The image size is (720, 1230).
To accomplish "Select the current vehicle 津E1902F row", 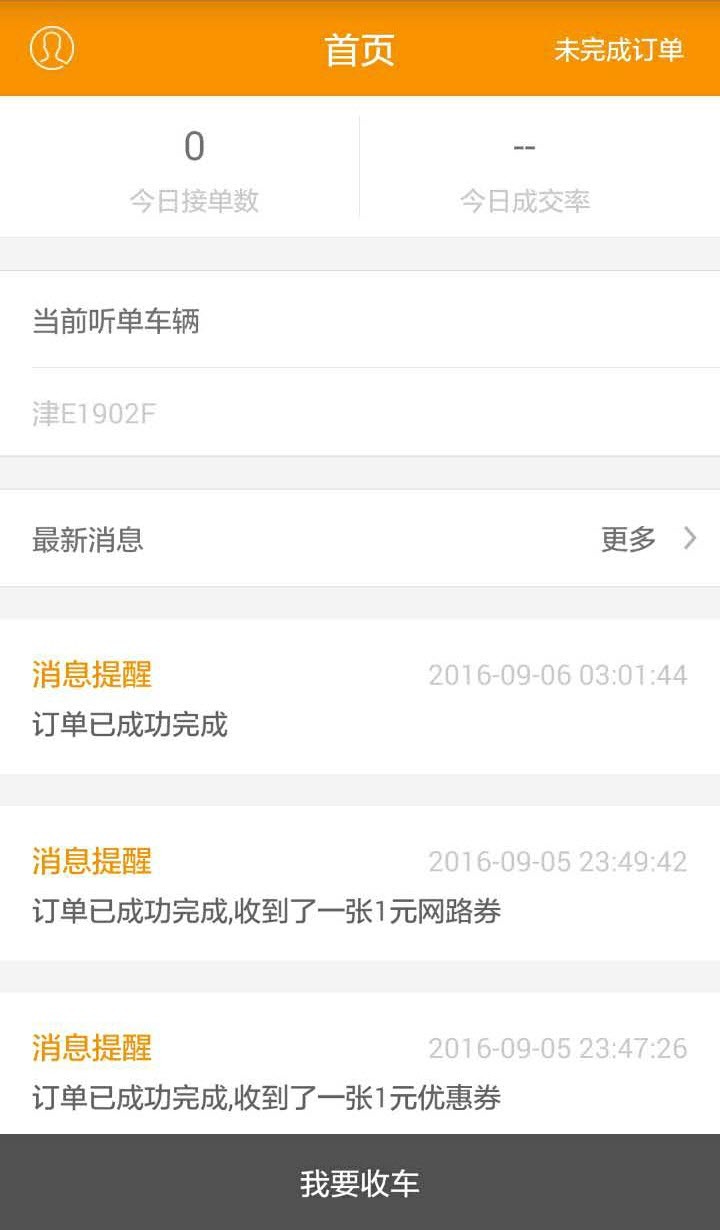I will 360,413.
